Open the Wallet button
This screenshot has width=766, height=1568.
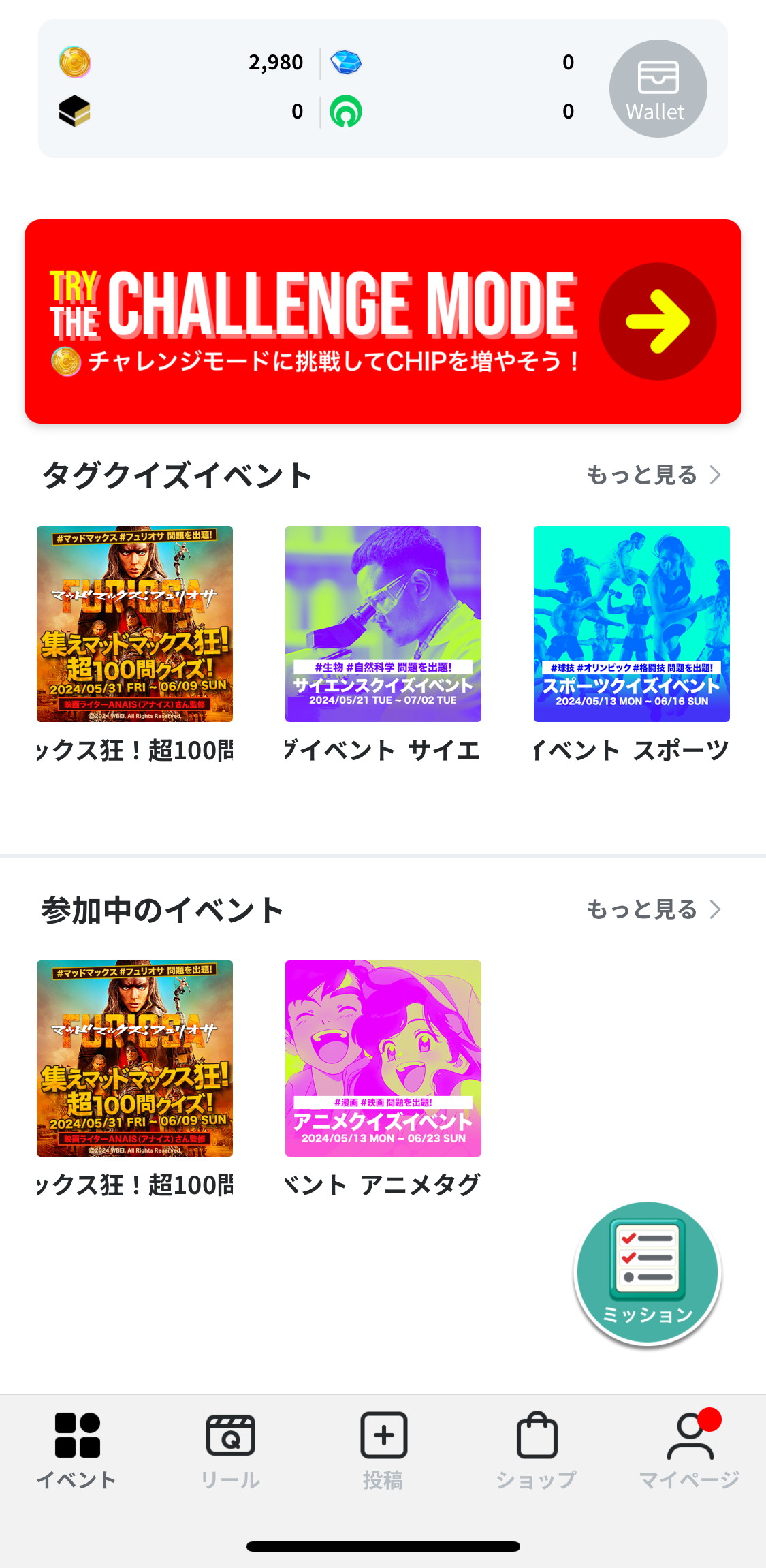click(x=657, y=89)
